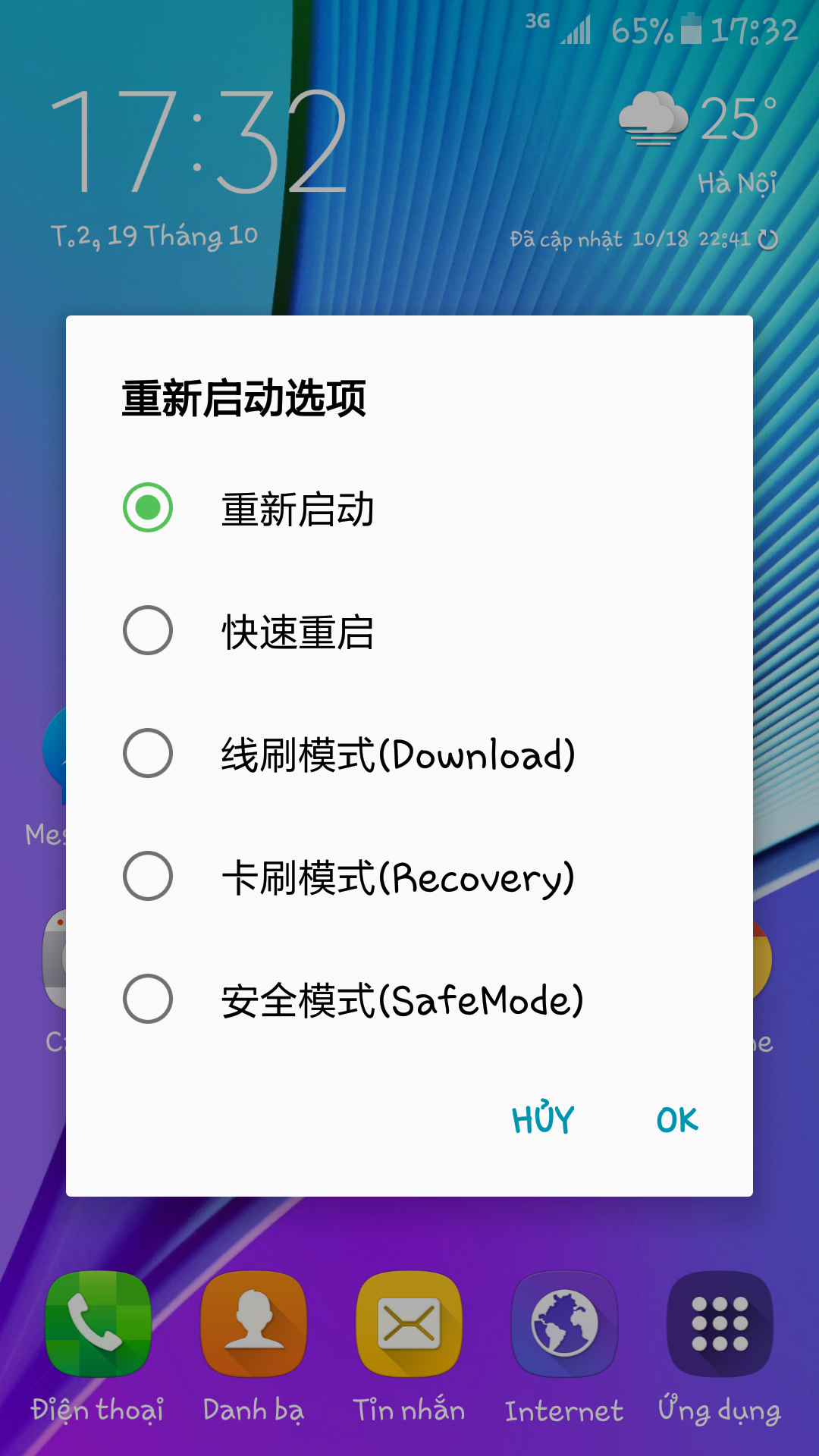Select 线刷模式 (Download) mode
The height and width of the screenshot is (1456, 819).
click(409, 754)
